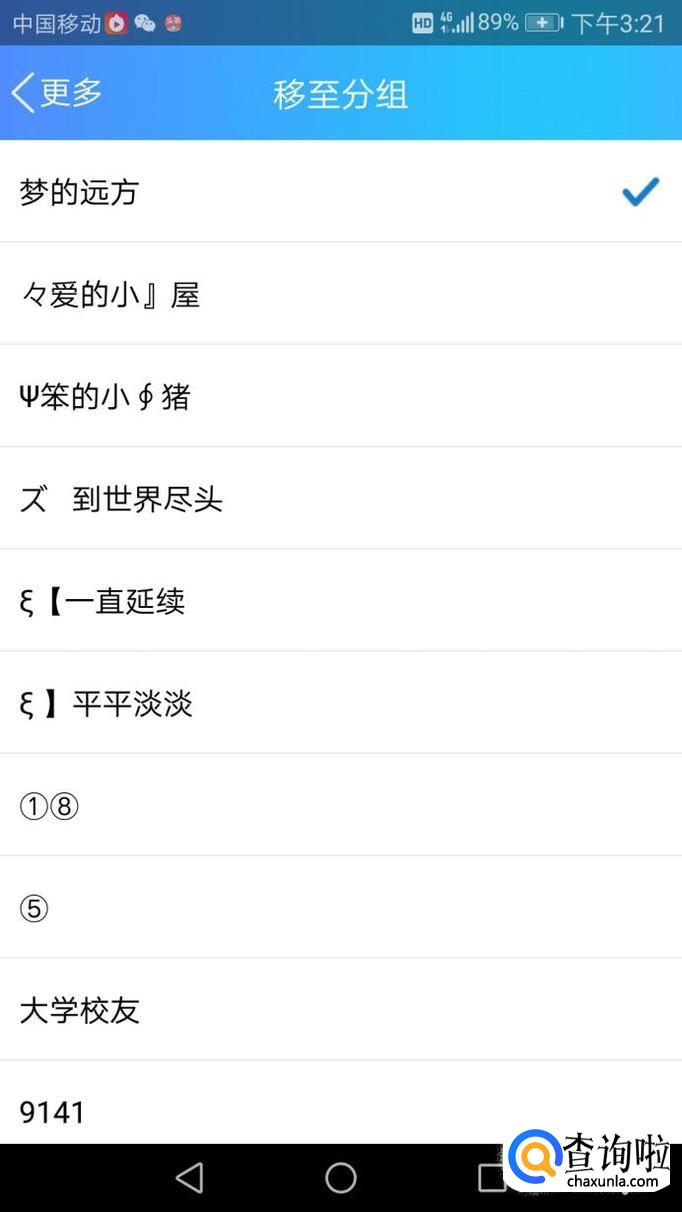Tap the system back triangle

click(x=189, y=1177)
